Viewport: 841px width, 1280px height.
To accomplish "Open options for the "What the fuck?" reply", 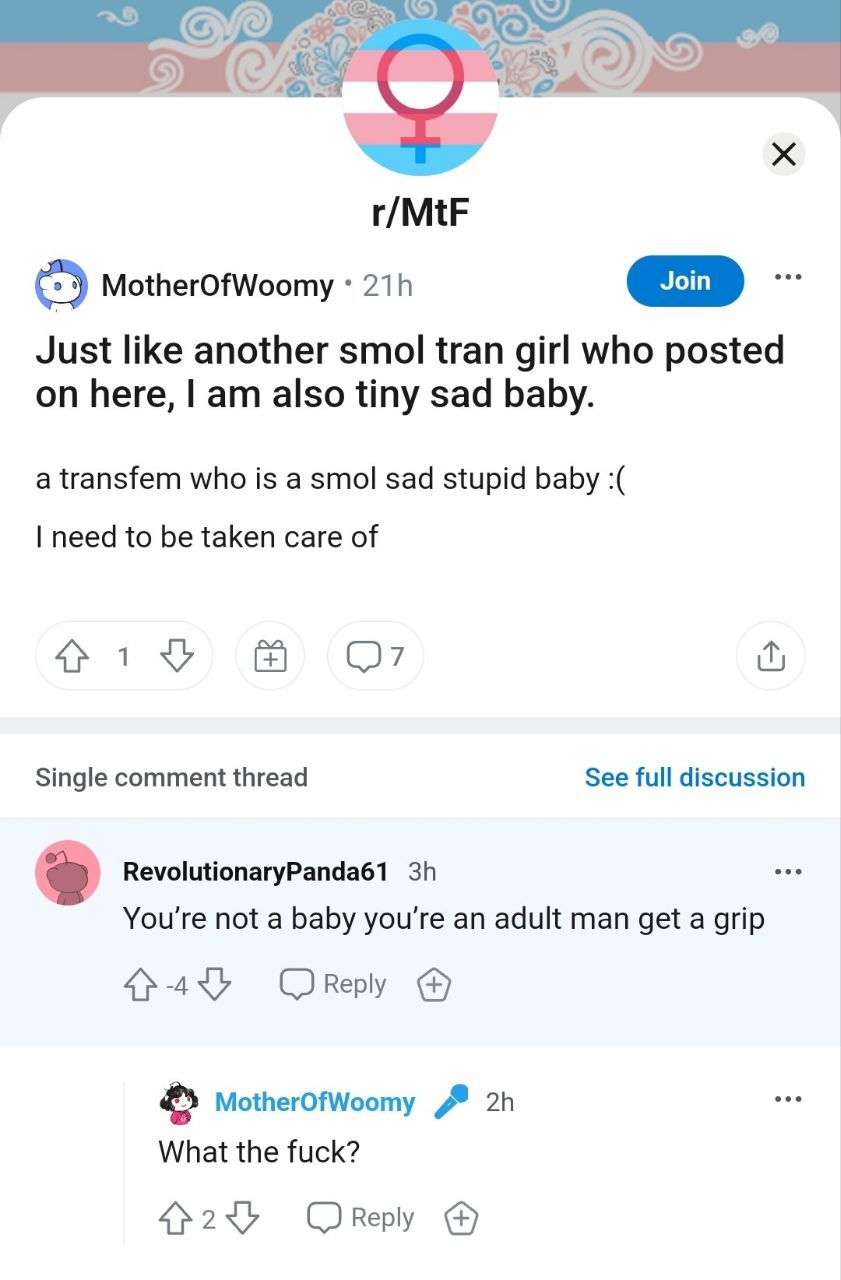I will (788, 1100).
